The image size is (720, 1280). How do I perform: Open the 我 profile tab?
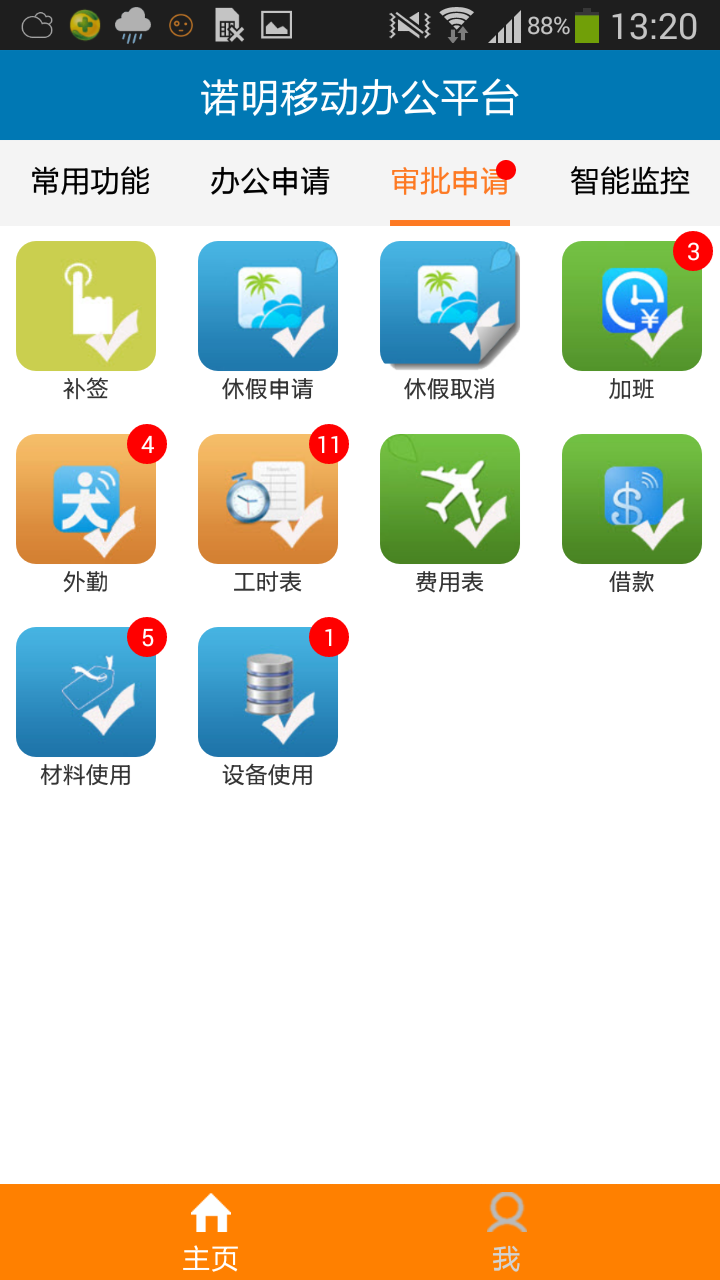pos(507,1232)
